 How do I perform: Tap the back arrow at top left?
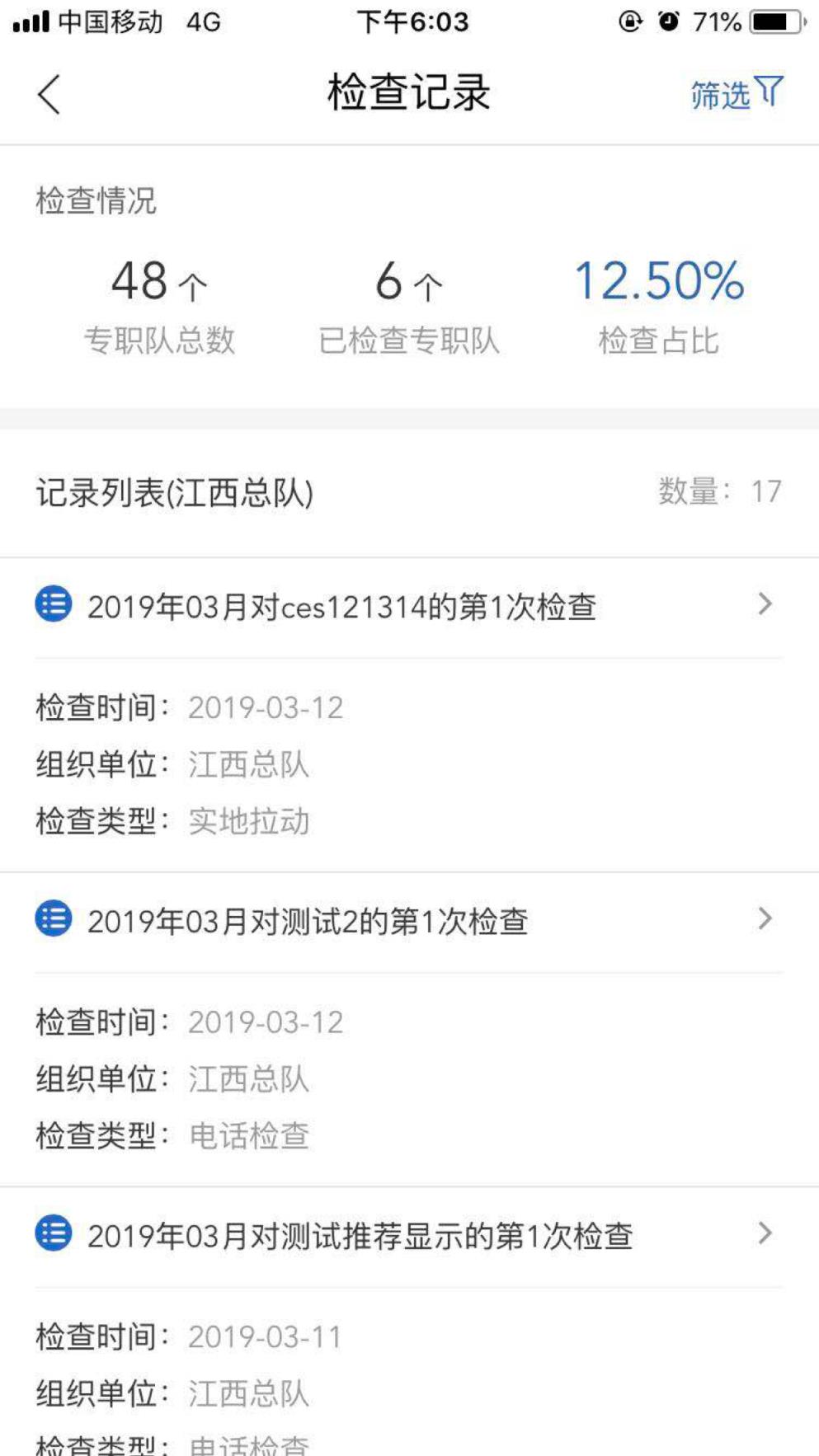click(48, 93)
